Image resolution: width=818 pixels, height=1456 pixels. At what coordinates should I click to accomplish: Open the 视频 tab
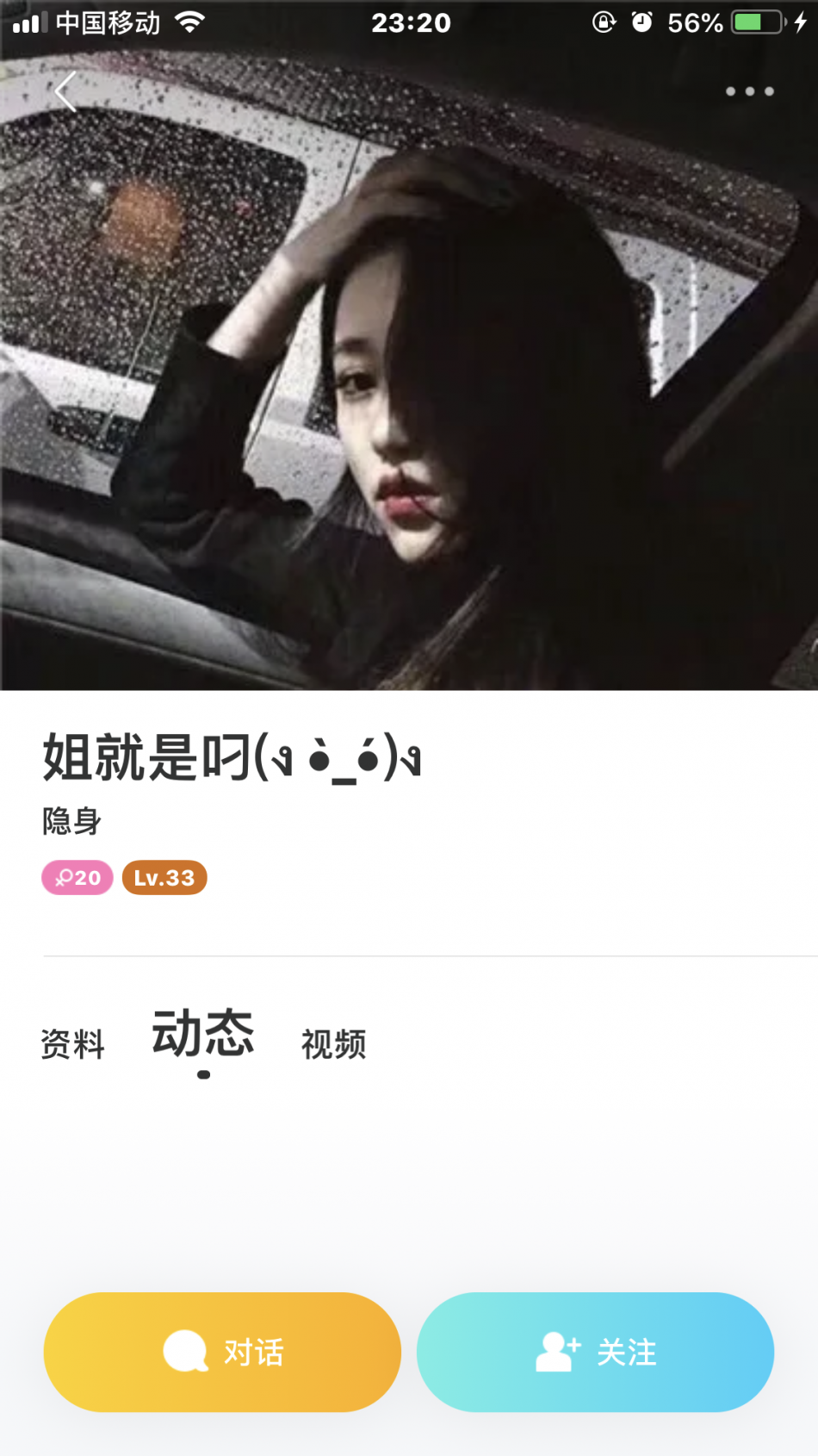click(x=334, y=1044)
